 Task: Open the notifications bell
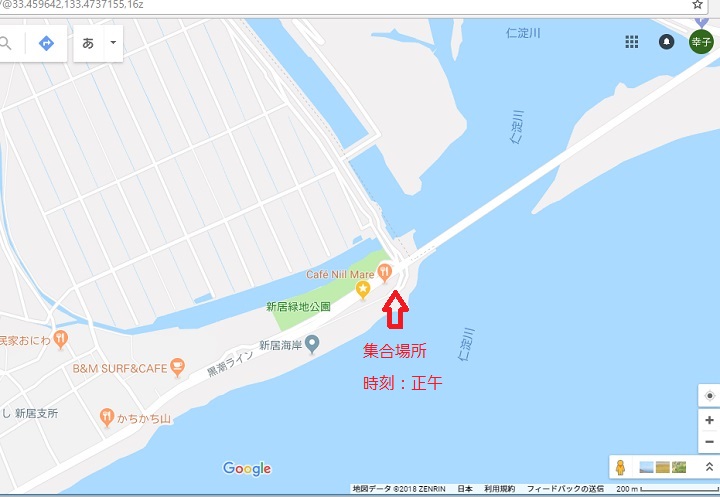[666, 42]
